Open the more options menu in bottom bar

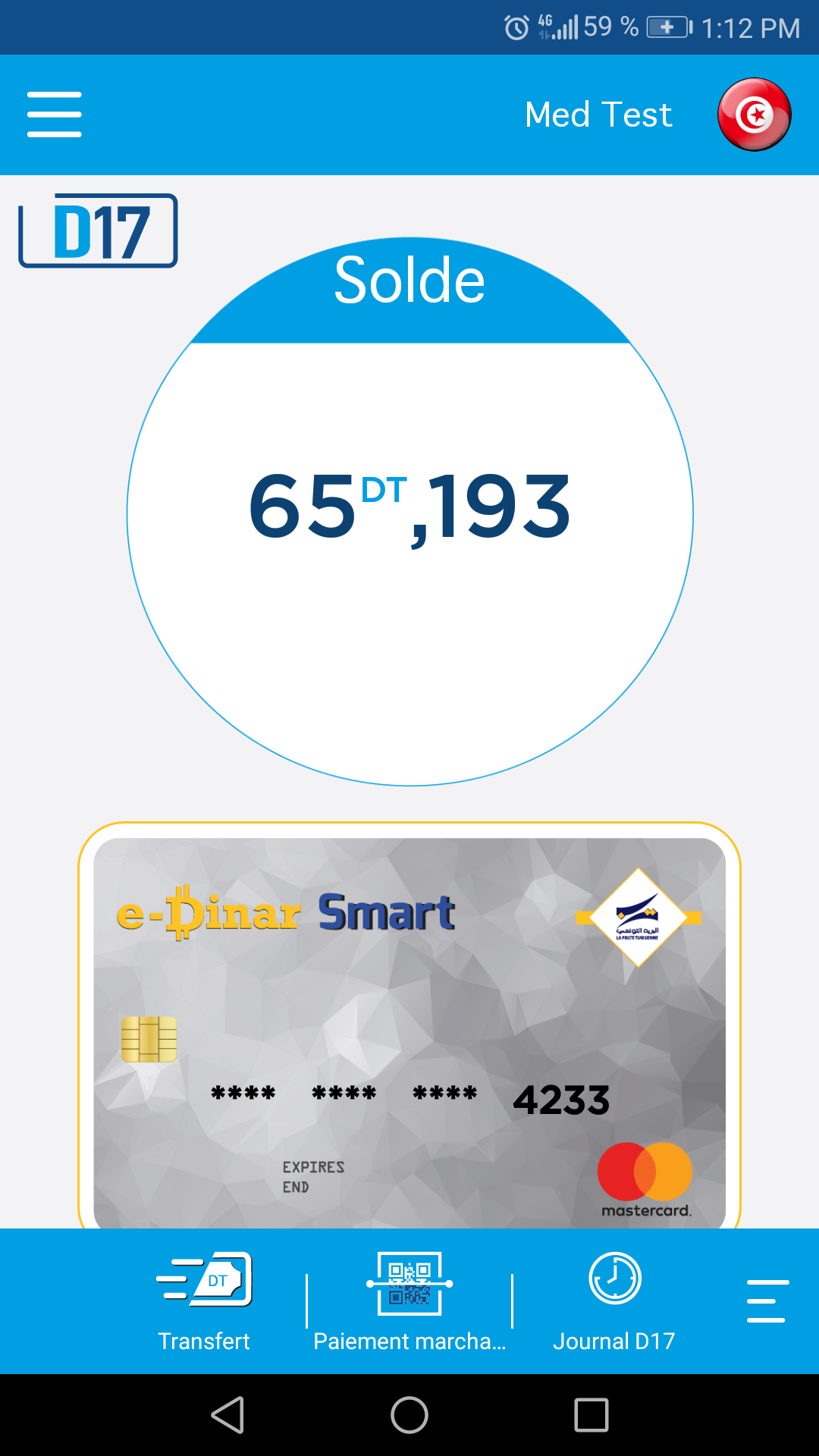[767, 1301]
